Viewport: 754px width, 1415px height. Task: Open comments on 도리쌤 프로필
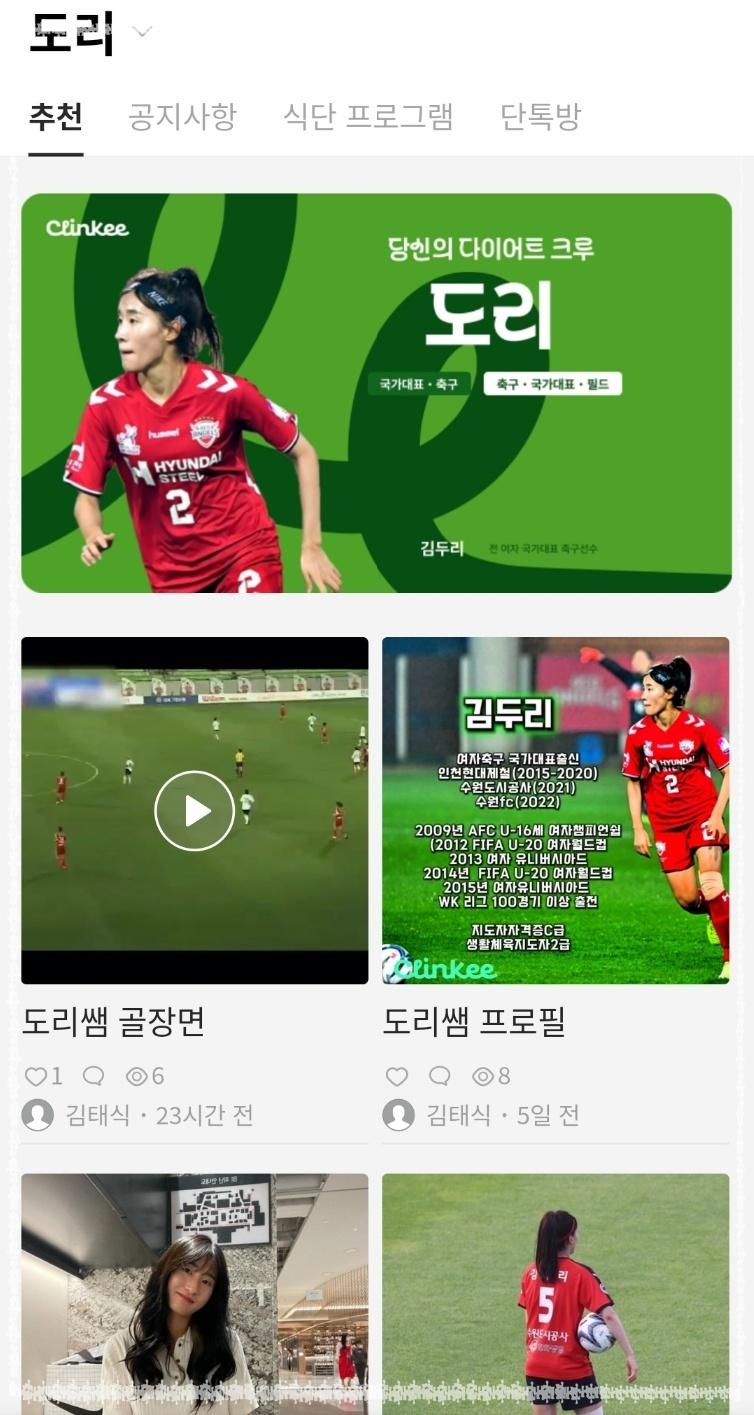coord(439,1076)
